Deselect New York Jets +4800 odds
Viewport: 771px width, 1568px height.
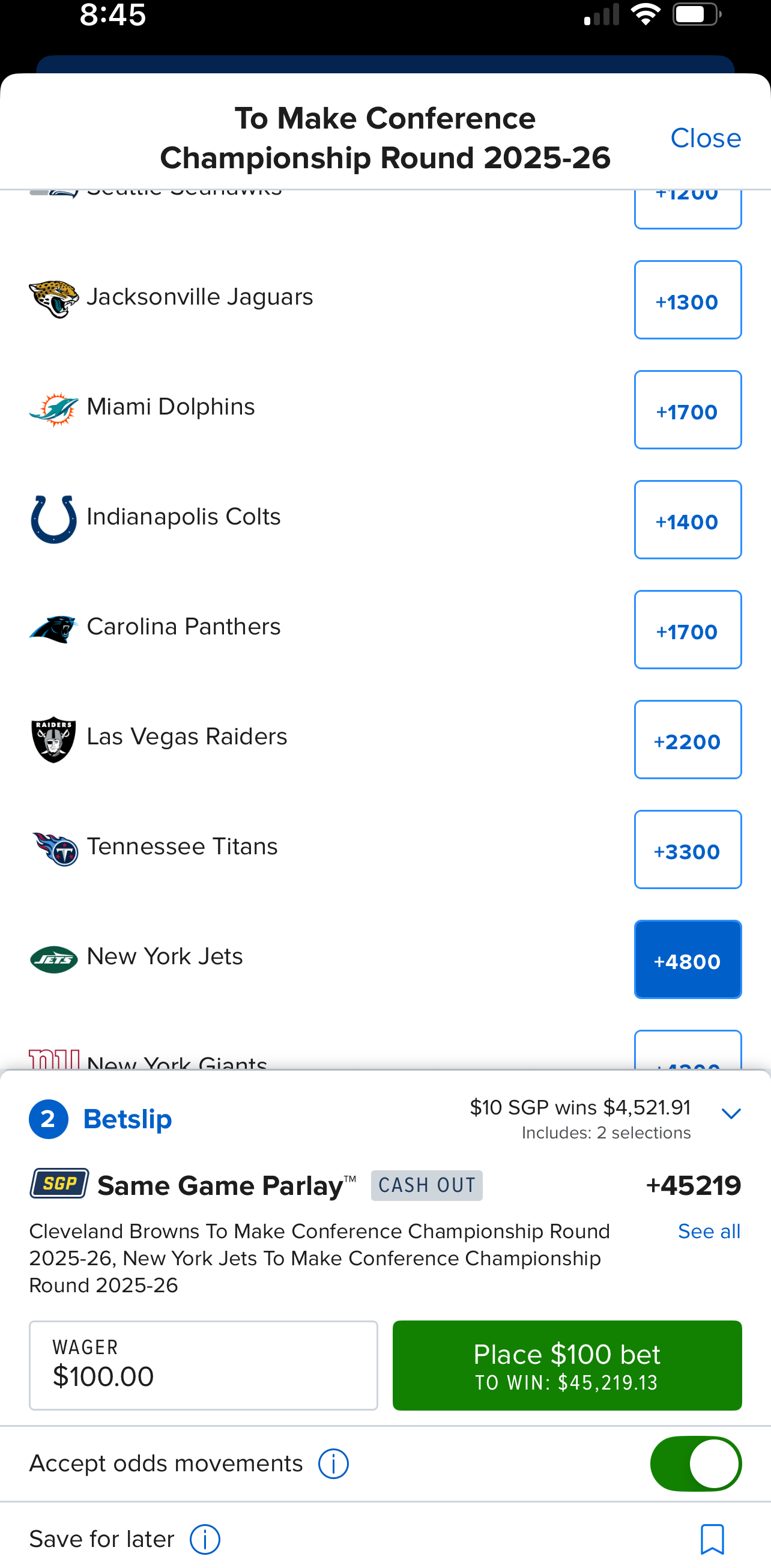[688, 959]
